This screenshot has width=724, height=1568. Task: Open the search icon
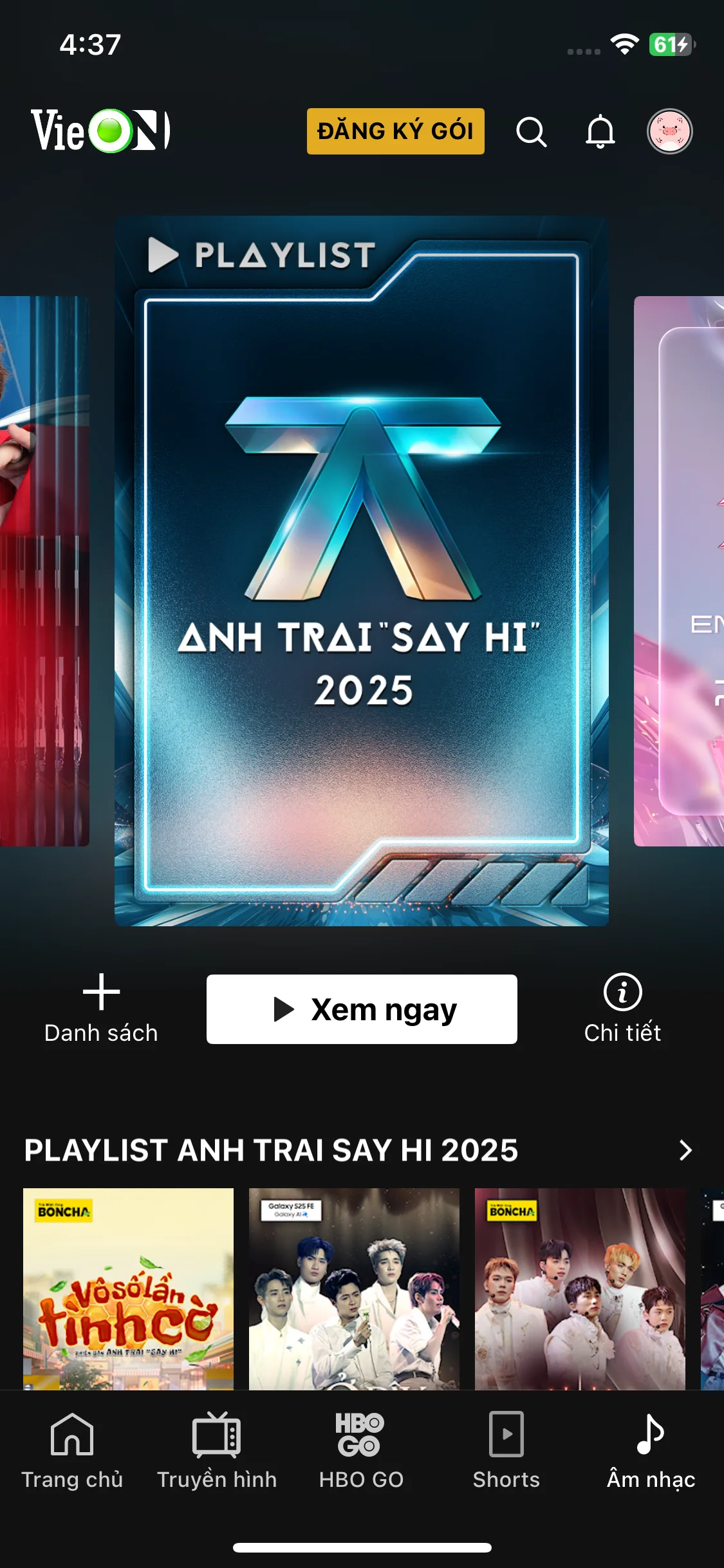[531, 132]
